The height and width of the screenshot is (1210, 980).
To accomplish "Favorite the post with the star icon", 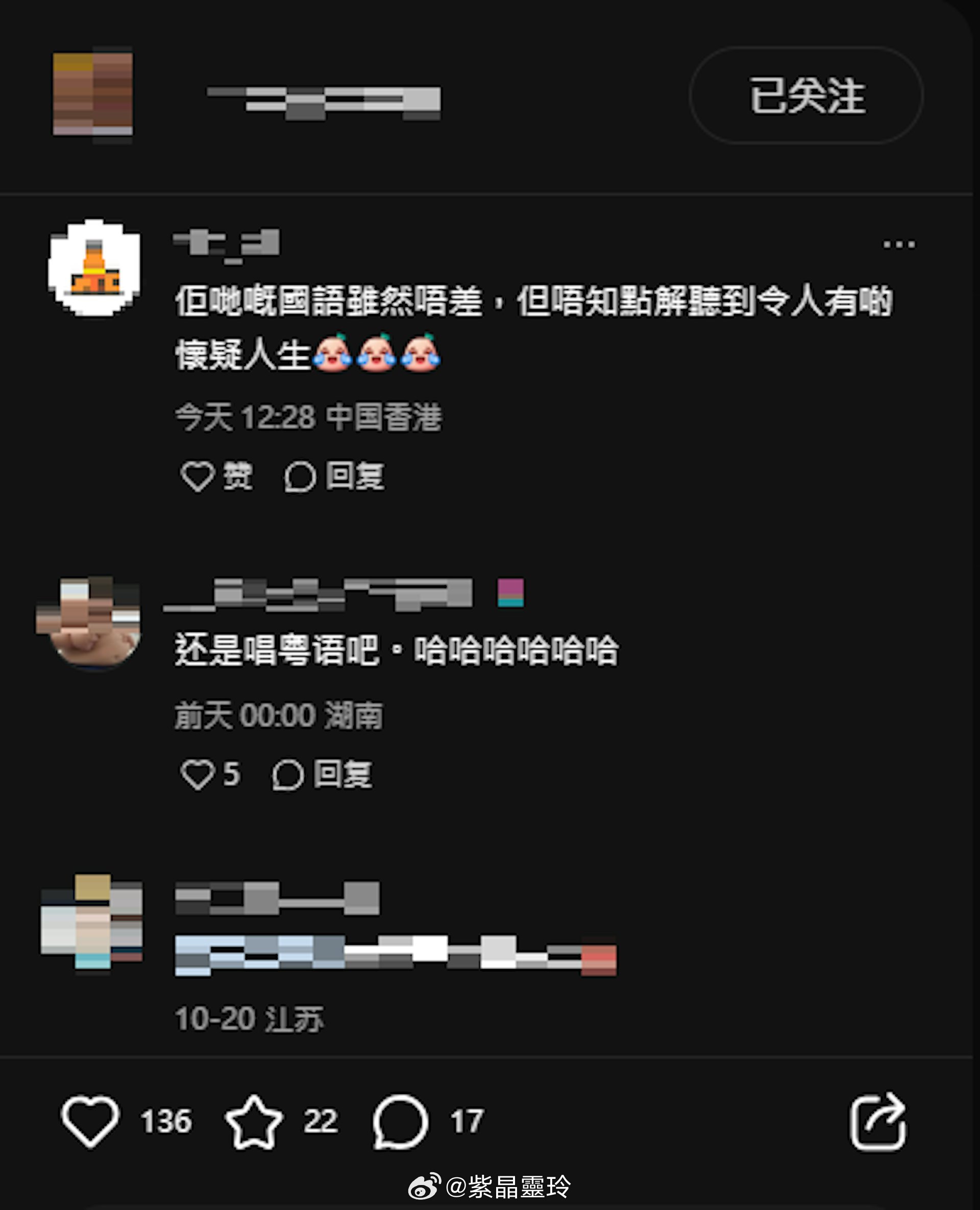I will tap(254, 1121).
